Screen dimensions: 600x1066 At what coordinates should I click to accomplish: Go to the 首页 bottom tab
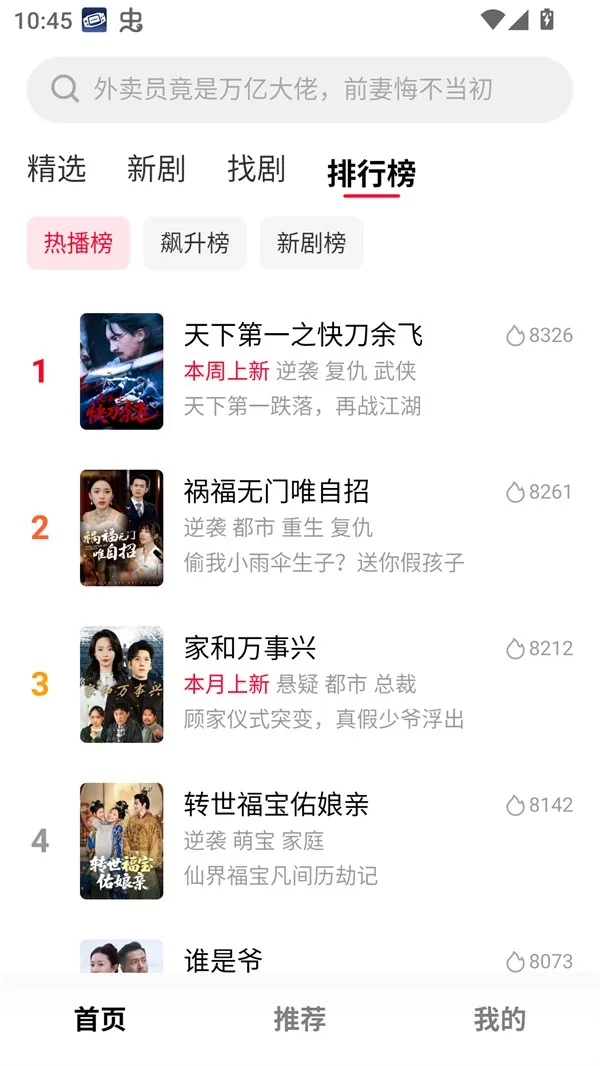pyautogui.click(x=100, y=1020)
